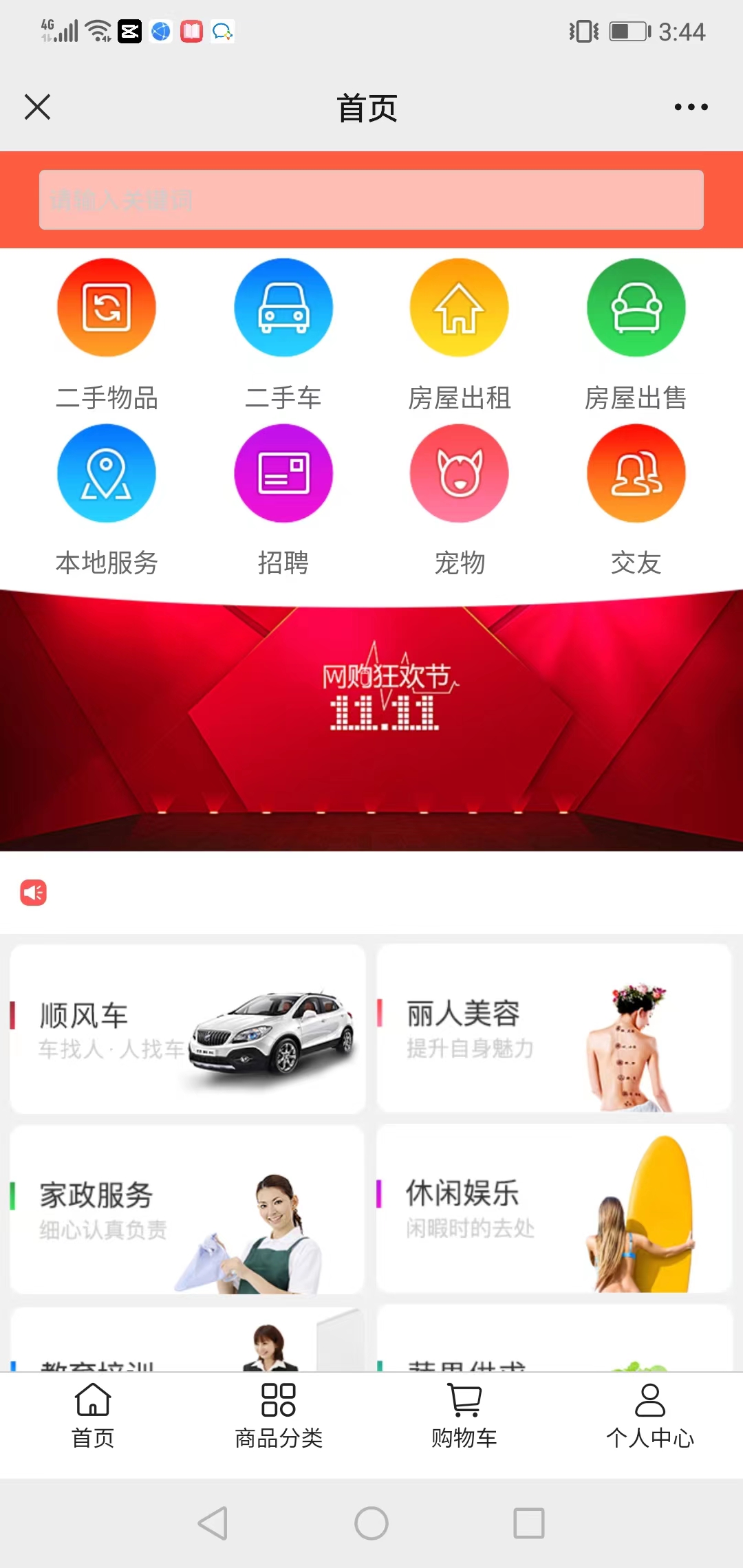Close the page with the X icon
This screenshot has height=1568, width=743.
point(37,107)
